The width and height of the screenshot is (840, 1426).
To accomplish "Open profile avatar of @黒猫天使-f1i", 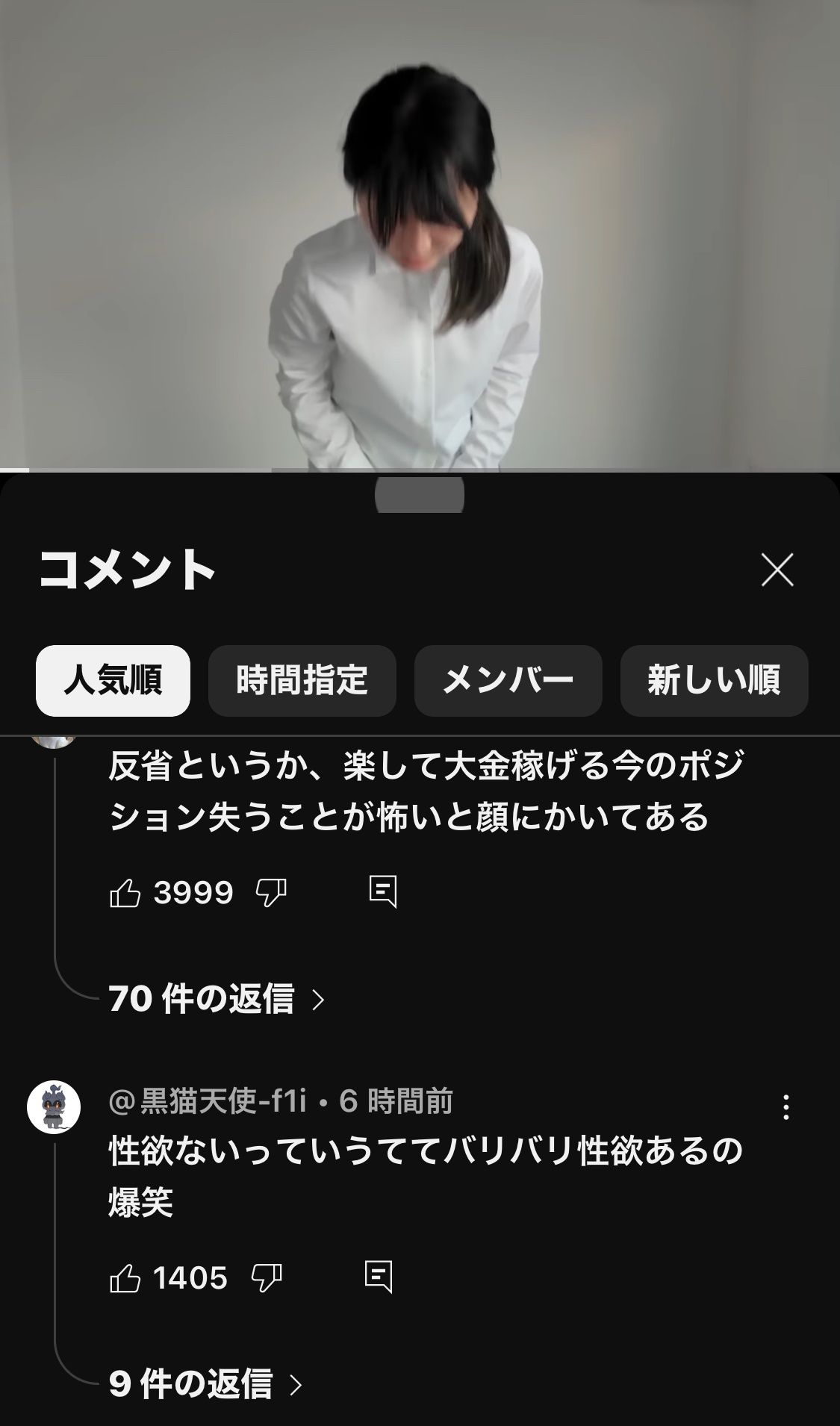I will coord(54,1106).
